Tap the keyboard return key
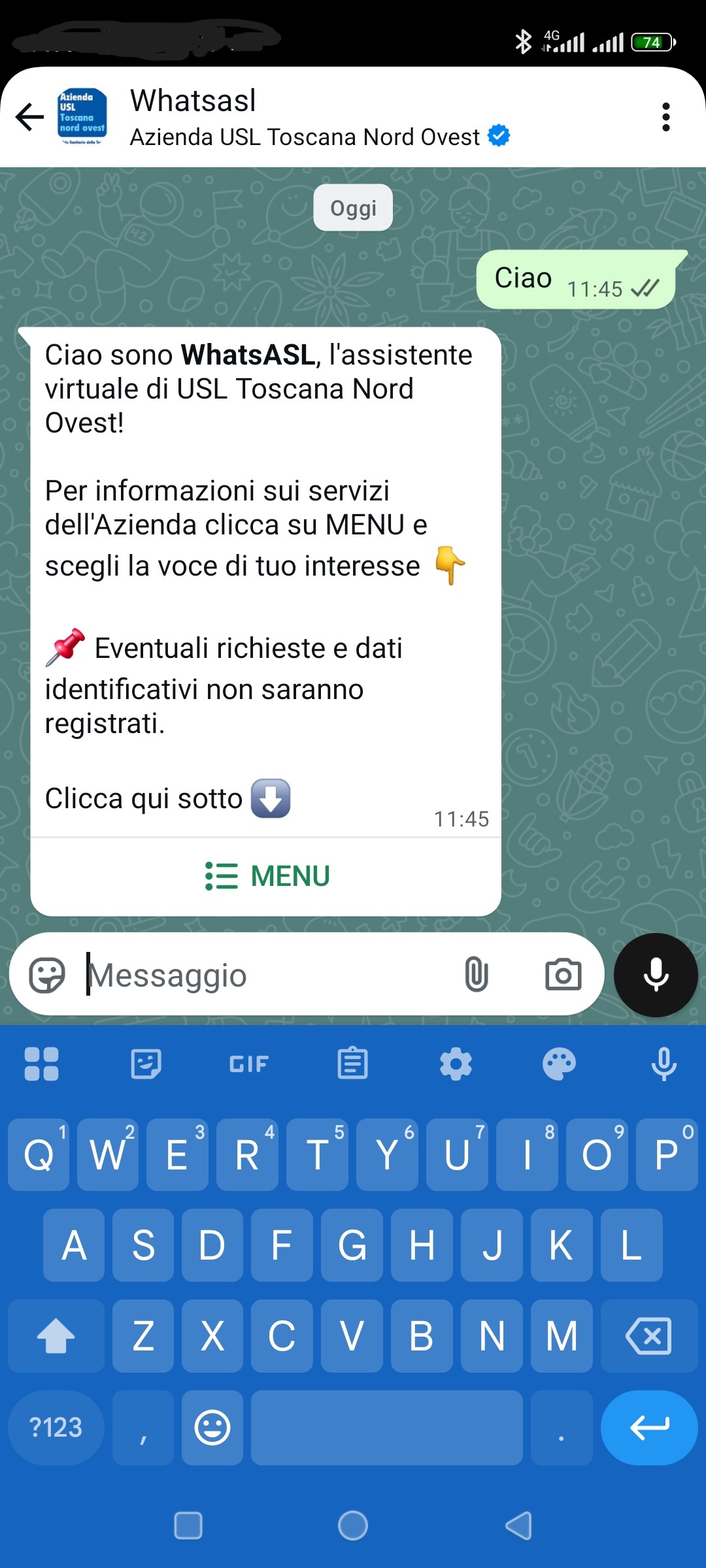Image resolution: width=706 pixels, height=1568 pixels. click(x=649, y=1428)
